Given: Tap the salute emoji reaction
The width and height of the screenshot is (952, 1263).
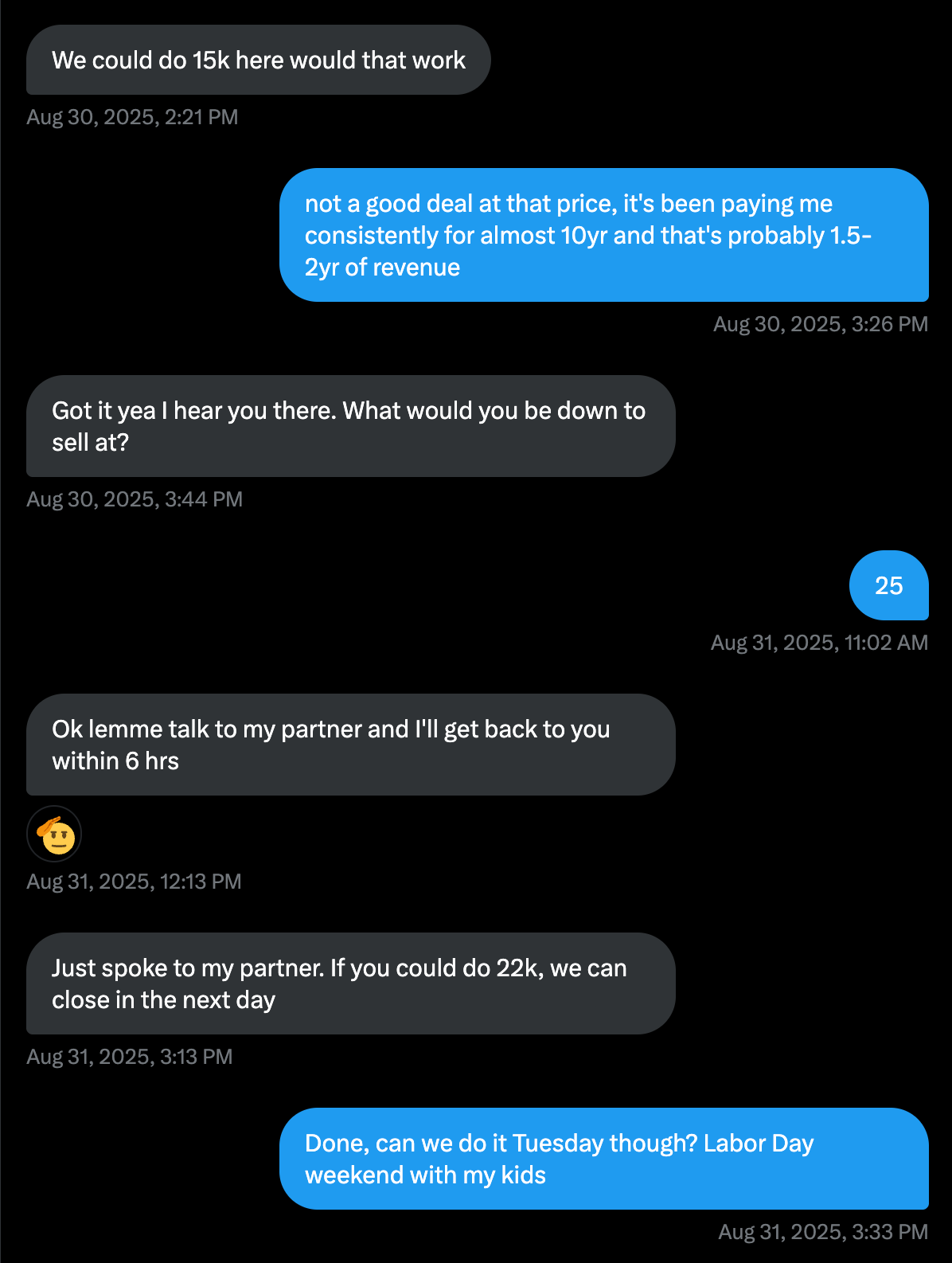Looking at the screenshot, I should 54,834.
